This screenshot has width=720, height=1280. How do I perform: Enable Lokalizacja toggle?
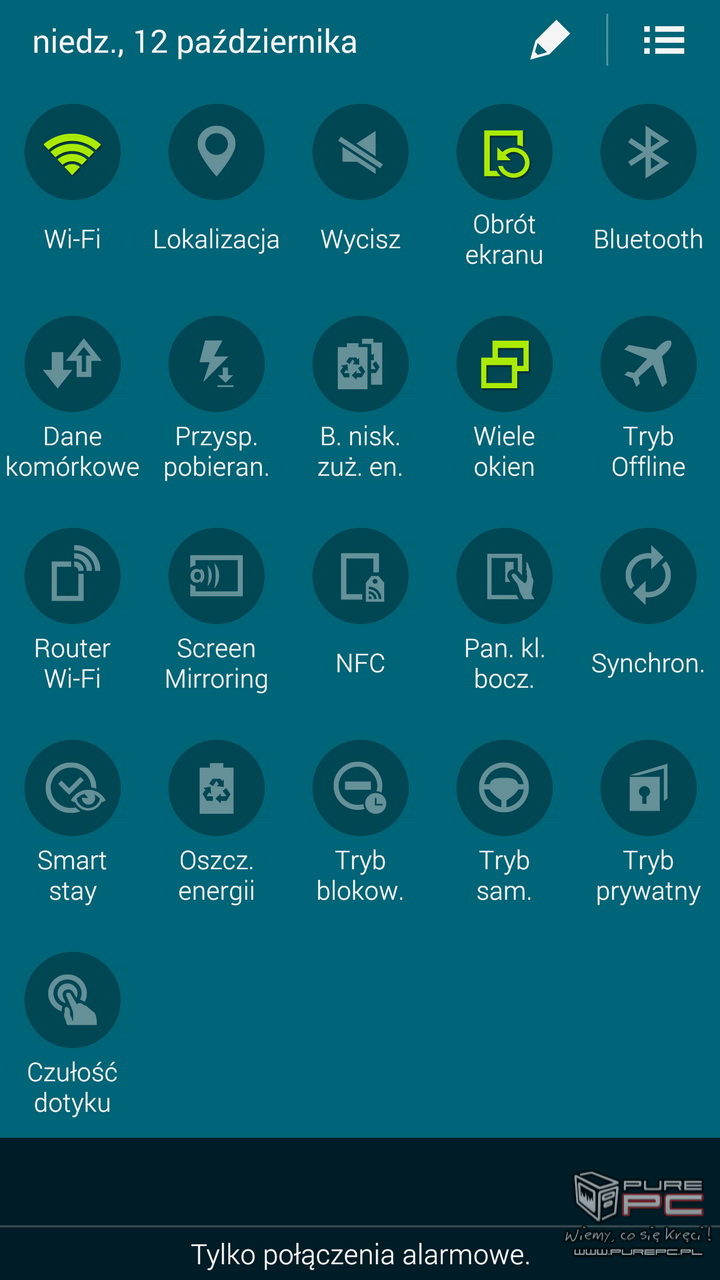click(x=216, y=153)
